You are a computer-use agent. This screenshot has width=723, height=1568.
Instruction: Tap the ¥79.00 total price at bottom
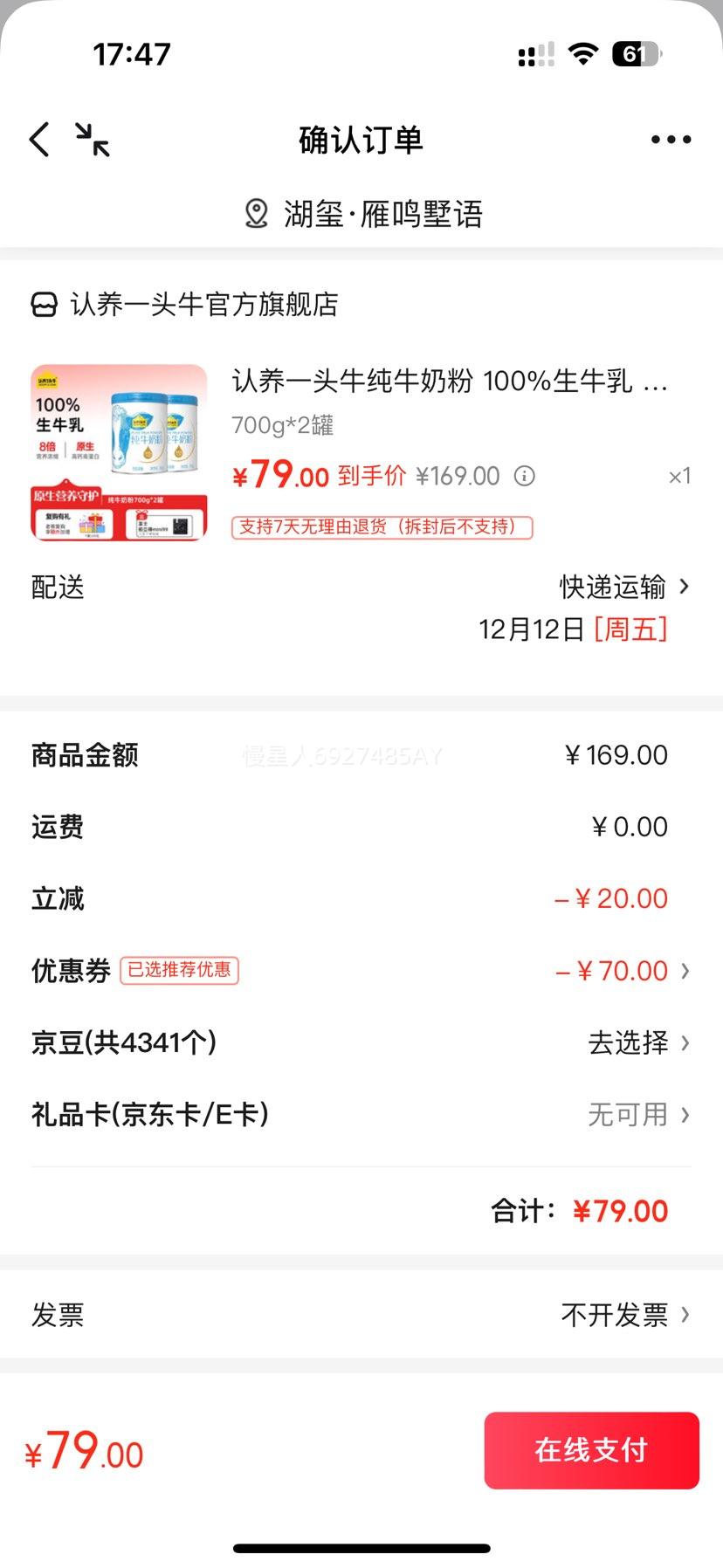click(x=84, y=1450)
